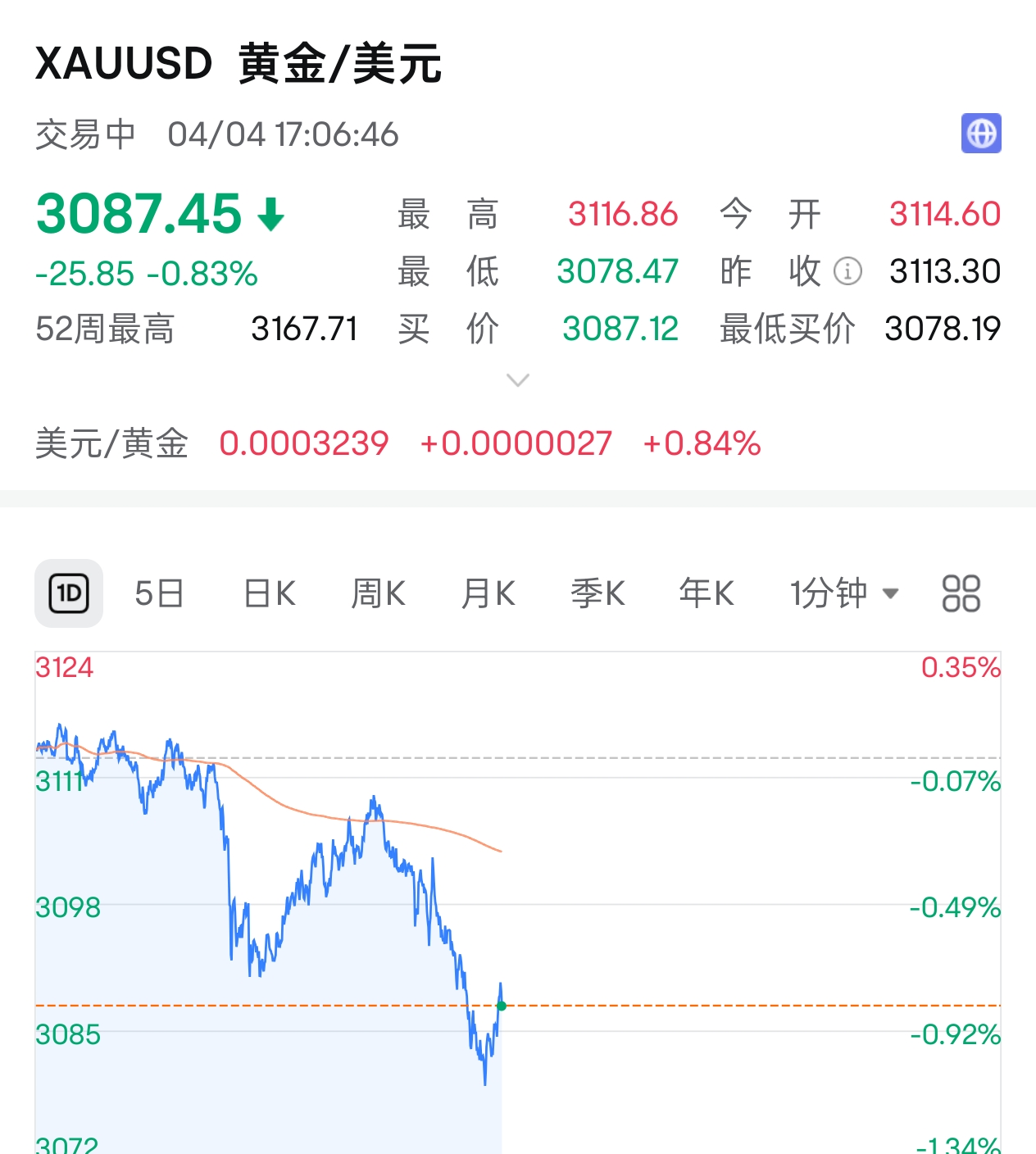Select the 1D intraday chart tab

point(69,593)
